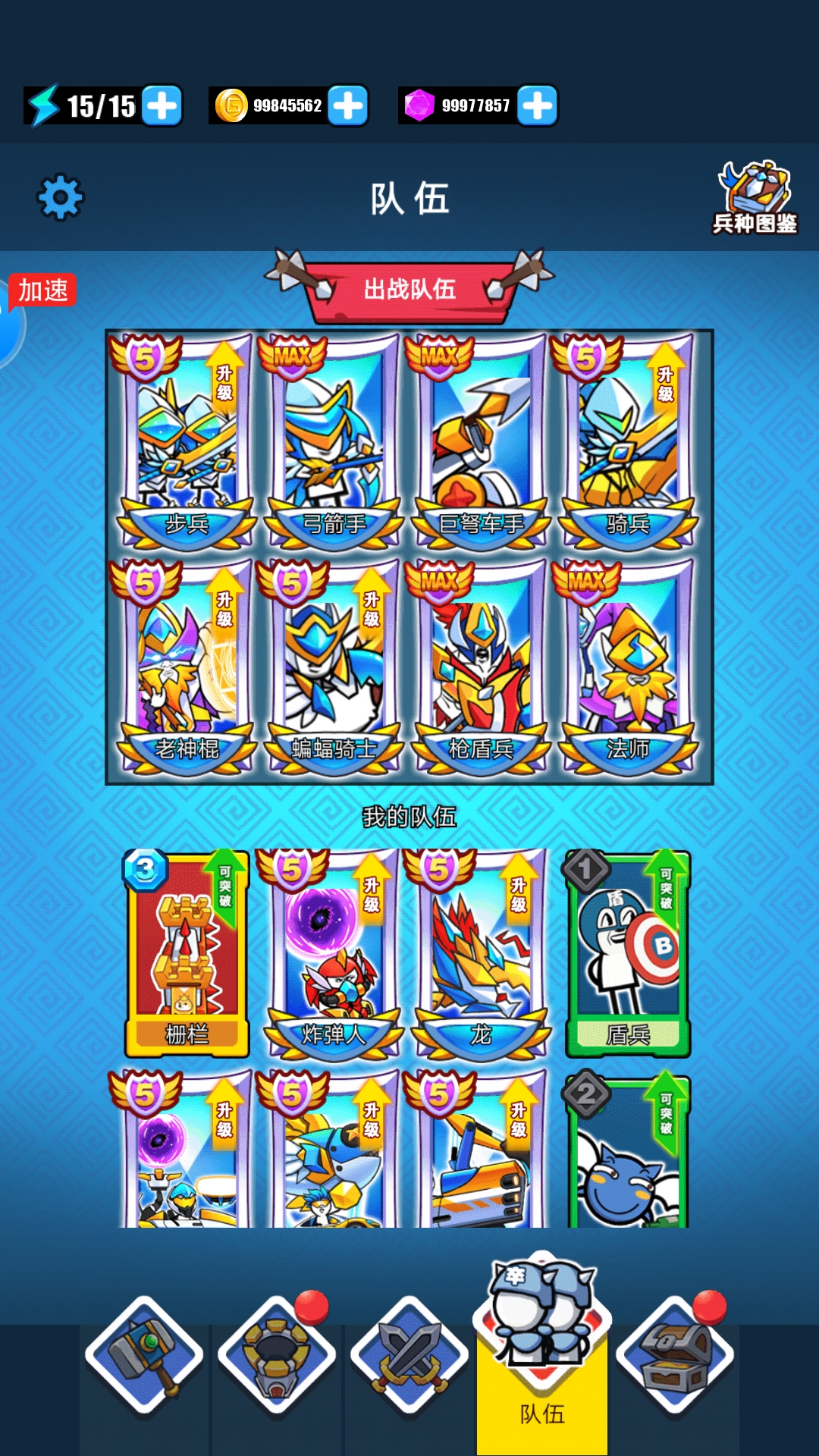Viewport: 819px width, 1456px height.
Task: Open the treasure chest tab
Action: tap(675, 1357)
